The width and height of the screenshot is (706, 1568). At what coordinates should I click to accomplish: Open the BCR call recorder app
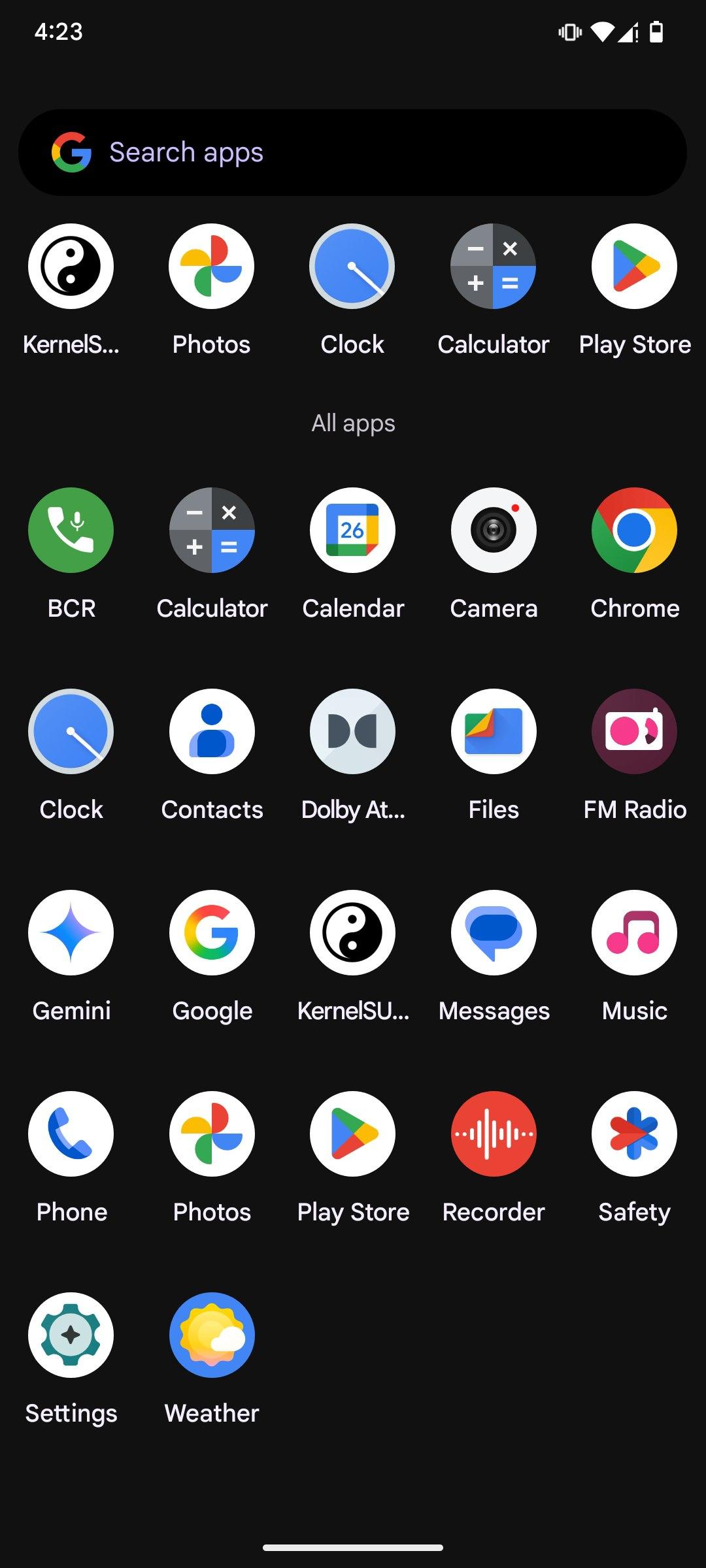point(71,531)
